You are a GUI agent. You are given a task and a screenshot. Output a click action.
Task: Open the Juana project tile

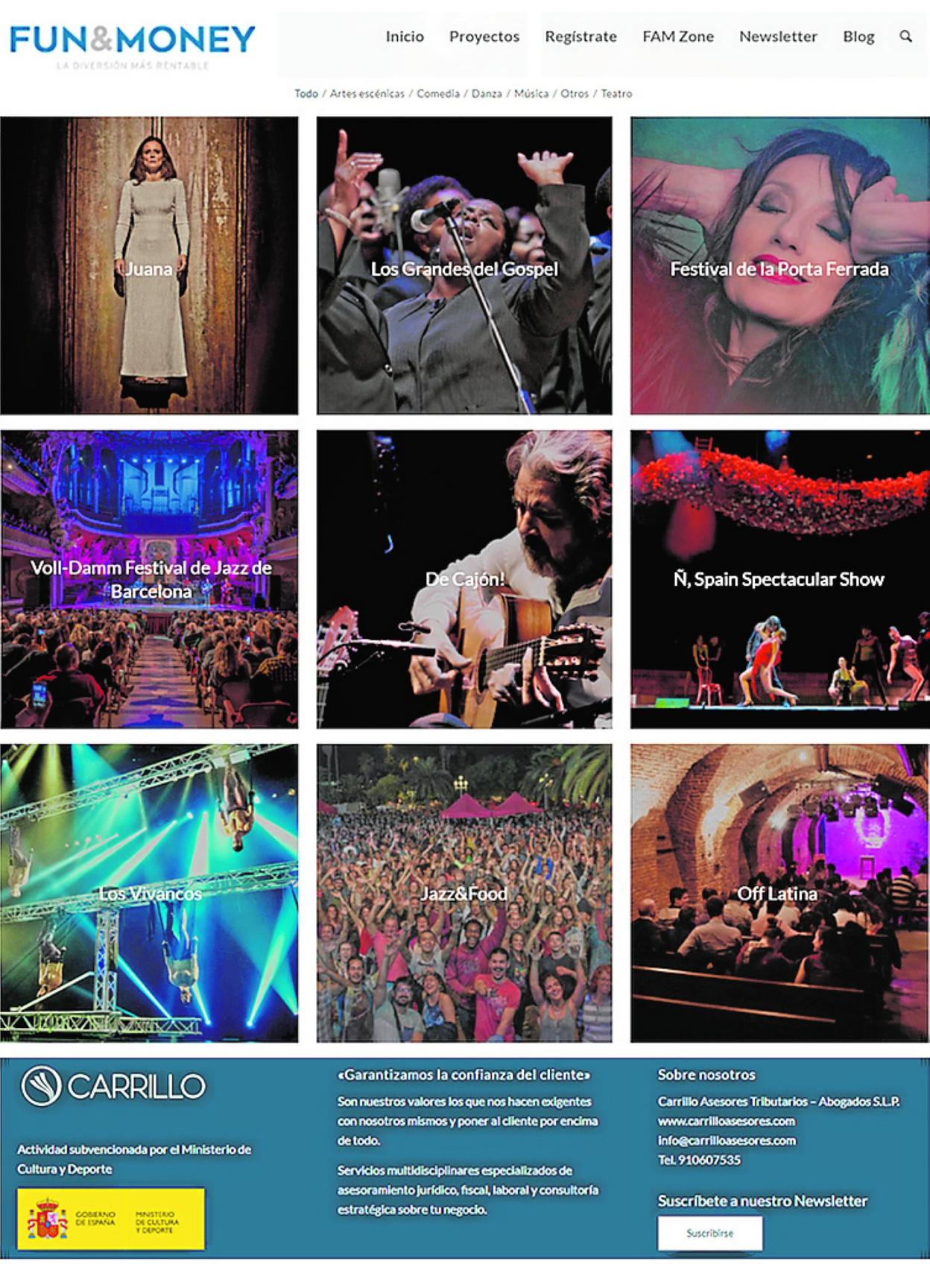click(149, 265)
